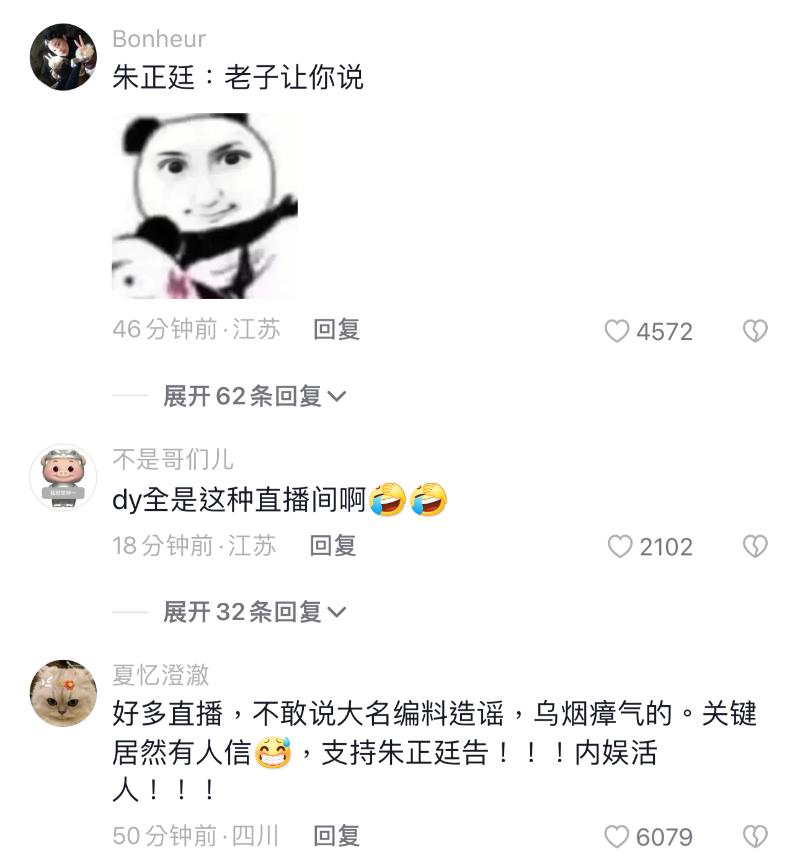Open Bonheur's profile avatar
Viewport: 800px width, 867px height.
click(64, 57)
